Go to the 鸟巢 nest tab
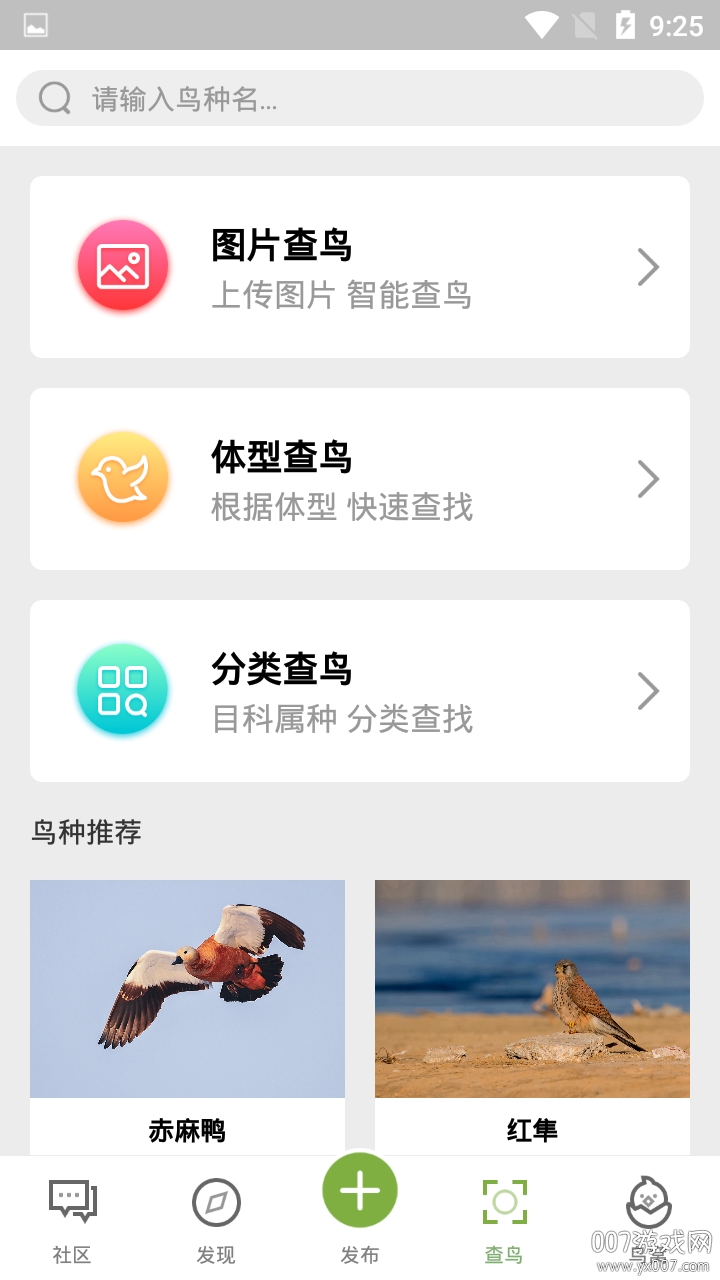 [648, 1215]
